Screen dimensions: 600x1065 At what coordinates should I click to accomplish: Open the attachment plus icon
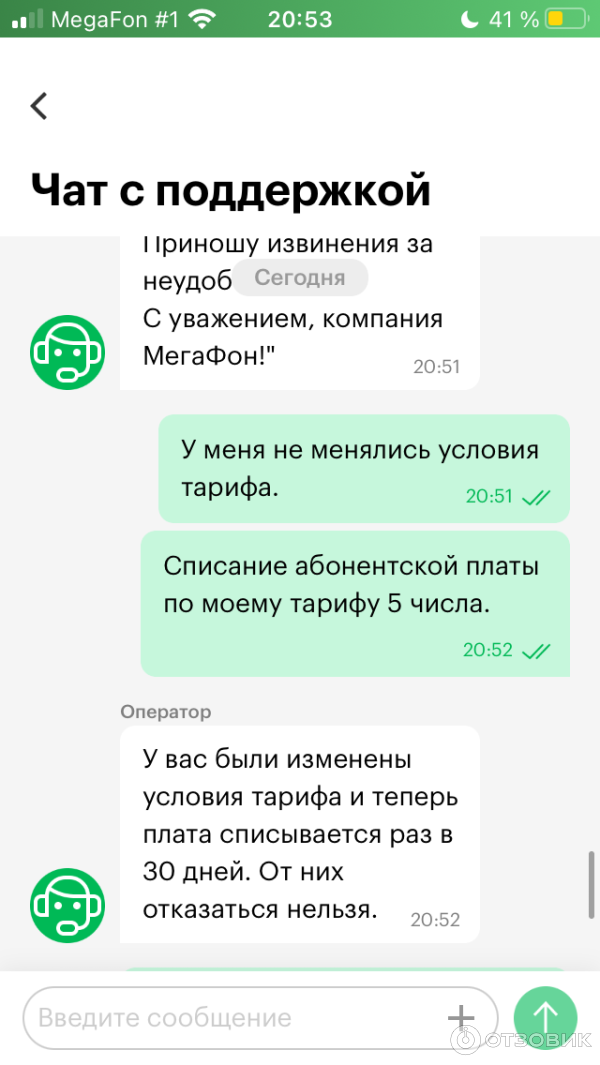[461, 1018]
